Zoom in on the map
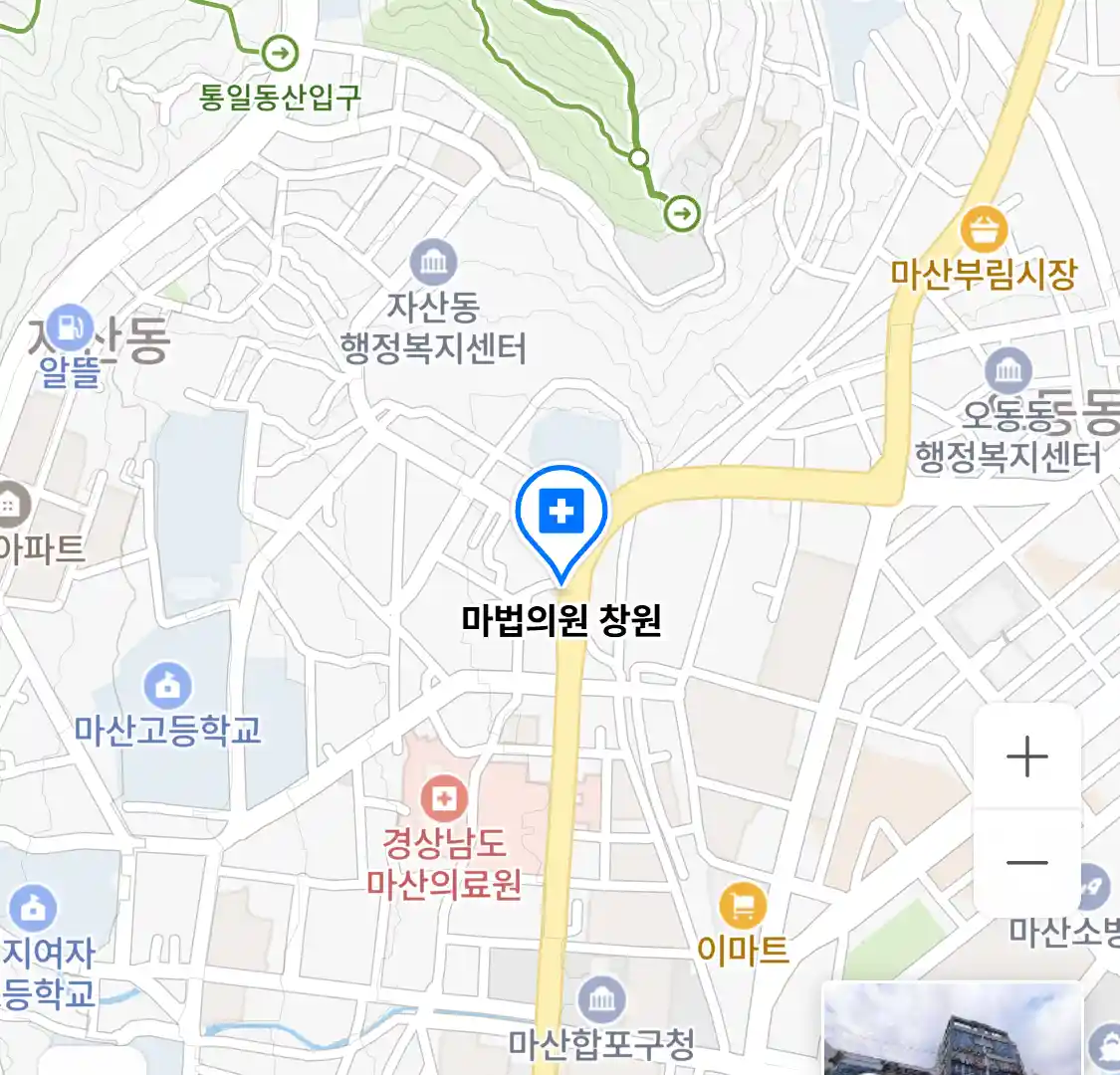Viewport: 1120px width, 1075px height. point(1026,757)
